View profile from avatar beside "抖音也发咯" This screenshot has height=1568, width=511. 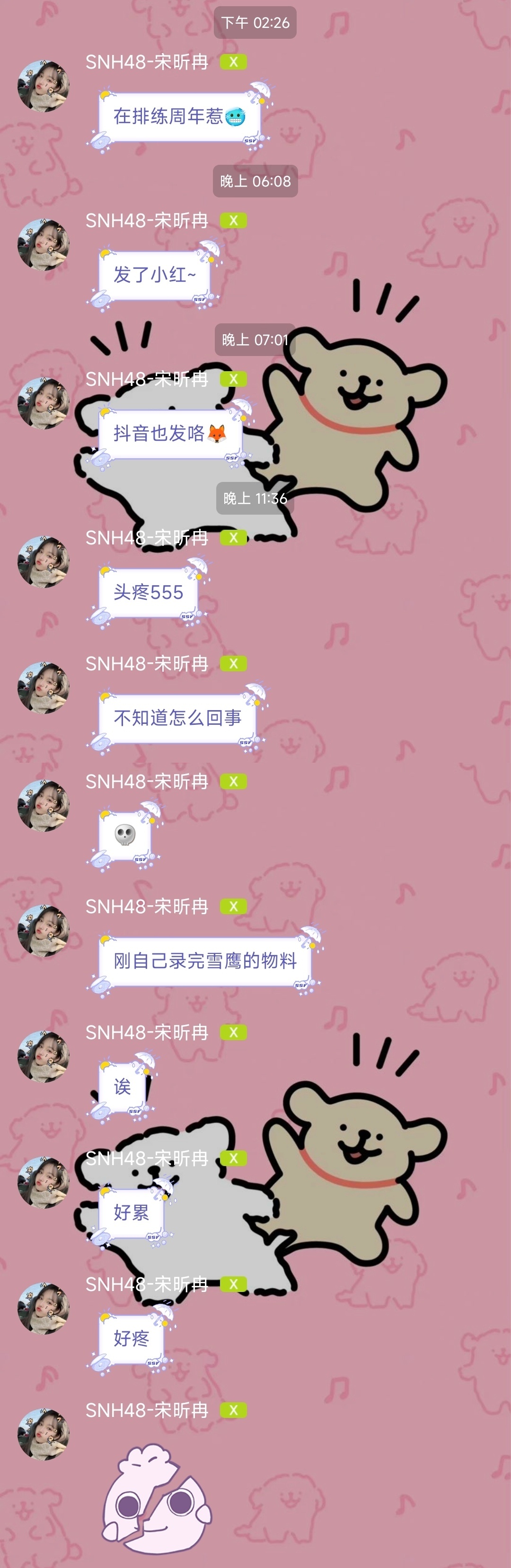43,403
